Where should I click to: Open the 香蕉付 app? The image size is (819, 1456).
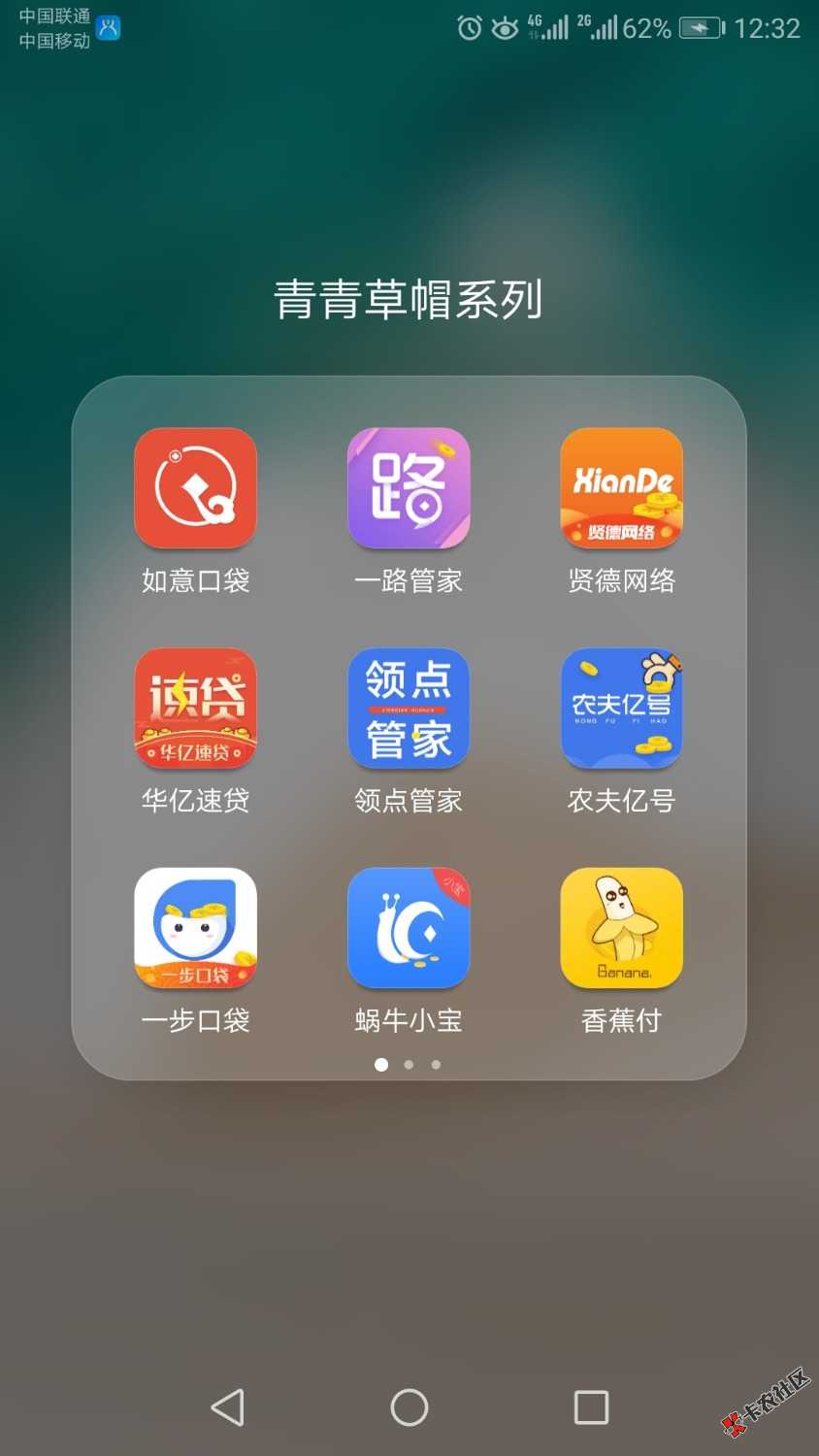pos(622,928)
